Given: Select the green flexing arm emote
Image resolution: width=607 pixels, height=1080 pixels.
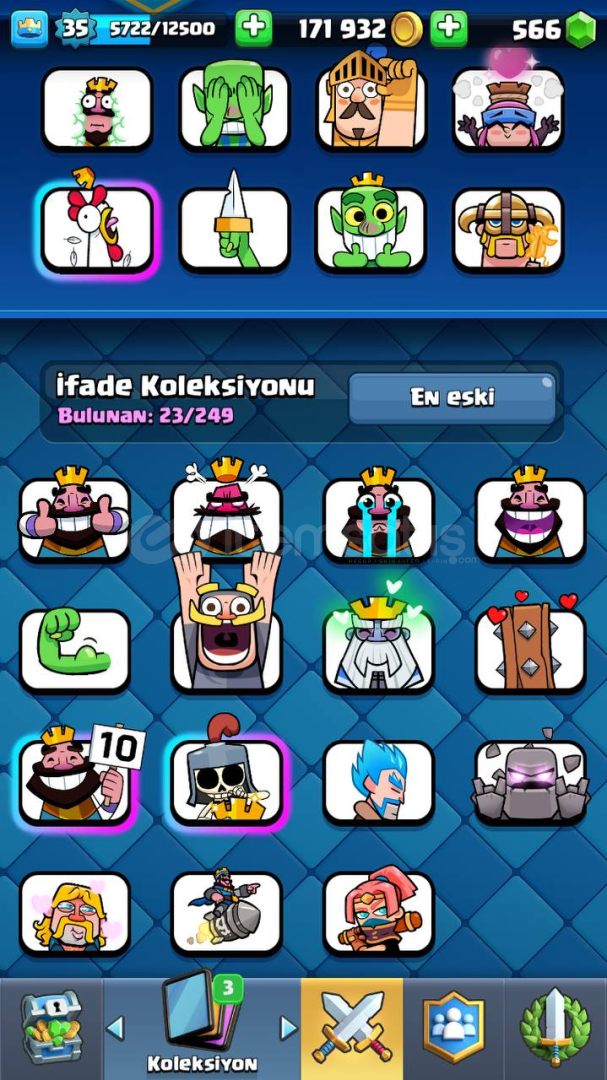Looking at the screenshot, I should (74, 650).
